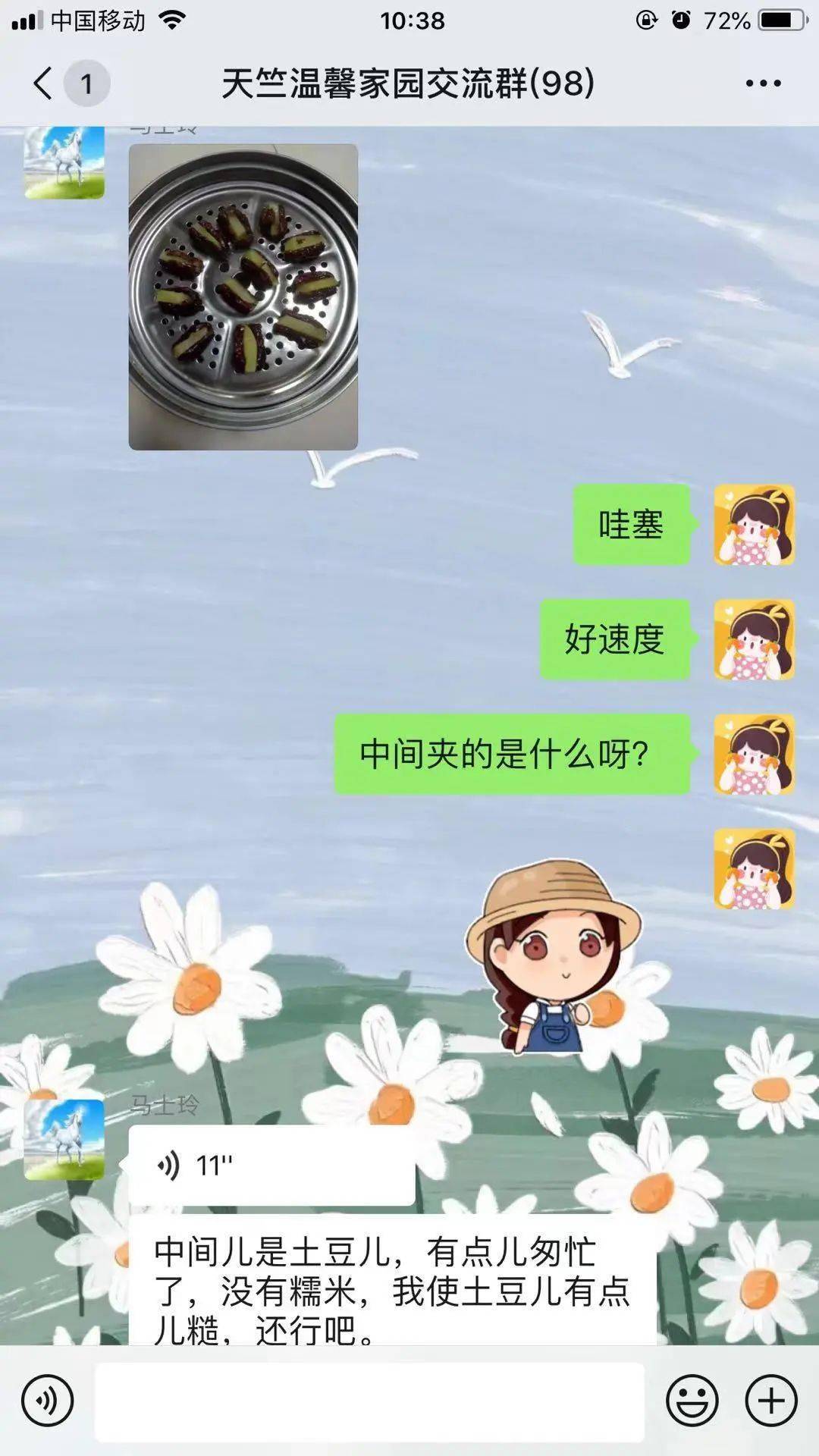This screenshot has height=1456, width=819.
Task: Open the group chat options menu
Action: point(763,83)
